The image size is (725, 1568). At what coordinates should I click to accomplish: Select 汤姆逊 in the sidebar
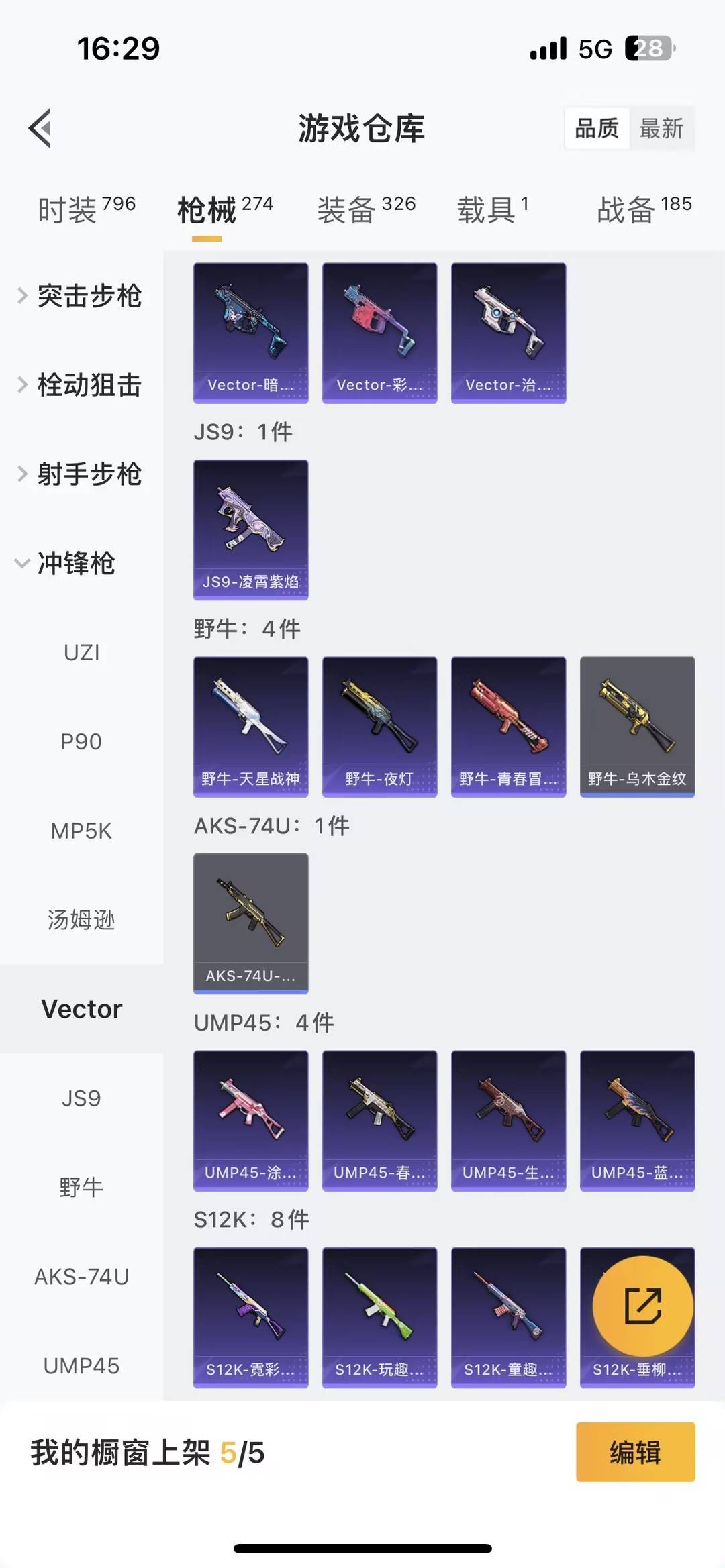82,920
